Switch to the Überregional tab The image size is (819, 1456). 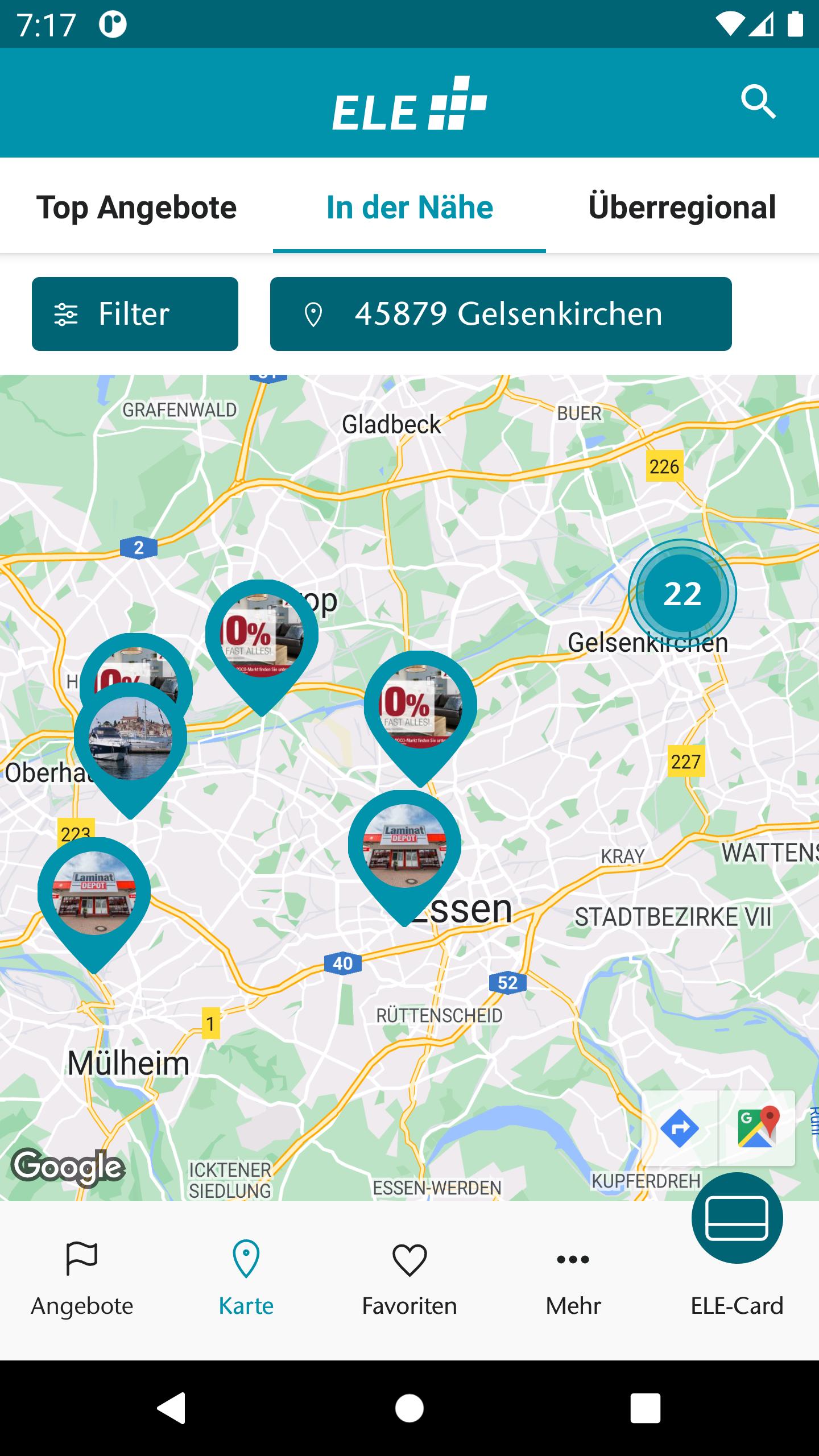pos(682,207)
